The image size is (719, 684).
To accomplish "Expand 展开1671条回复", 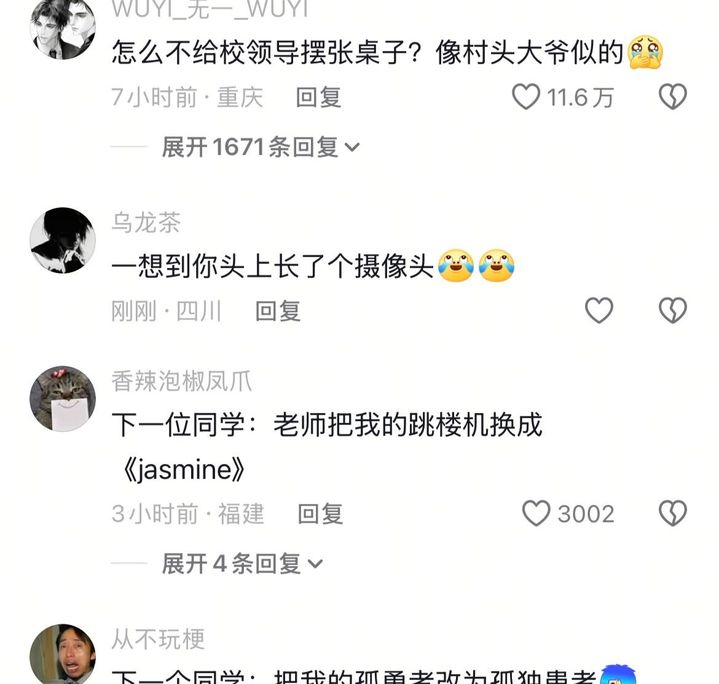I will pyautogui.click(x=260, y=147).
